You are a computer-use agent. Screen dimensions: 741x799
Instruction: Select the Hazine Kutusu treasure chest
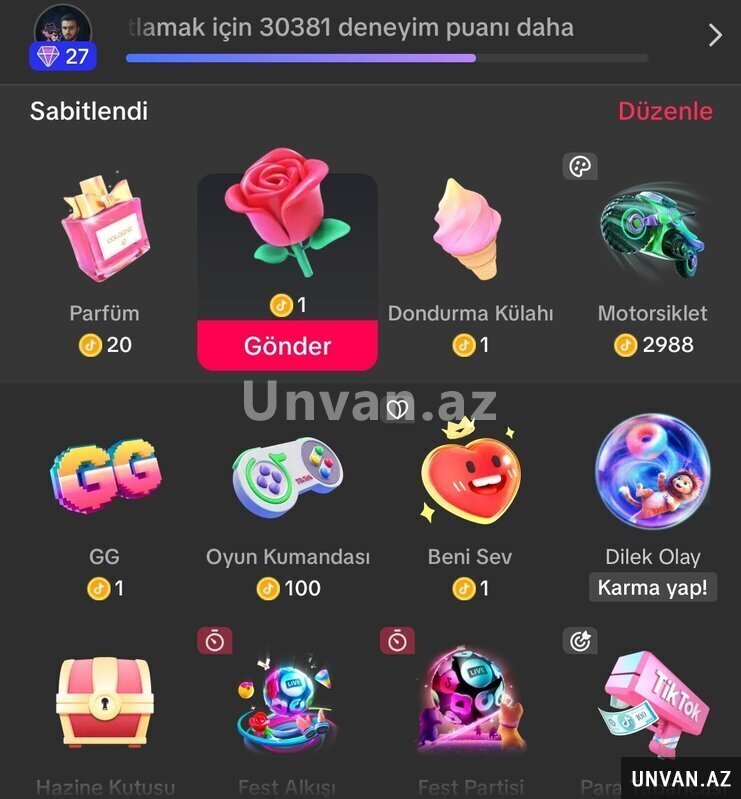click(105, 705)
